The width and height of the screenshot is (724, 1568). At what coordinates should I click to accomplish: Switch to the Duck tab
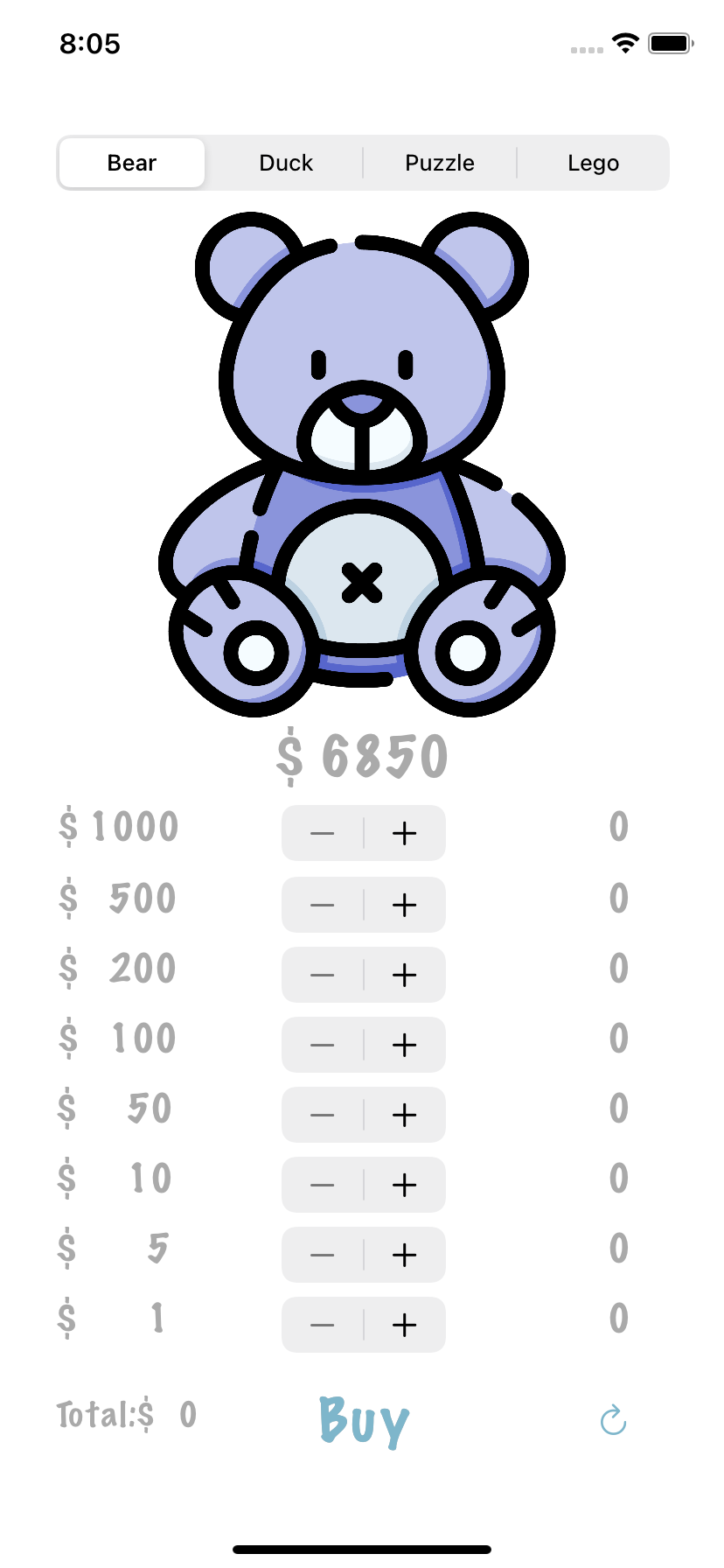pyautogui.click(x=286, y=162)
